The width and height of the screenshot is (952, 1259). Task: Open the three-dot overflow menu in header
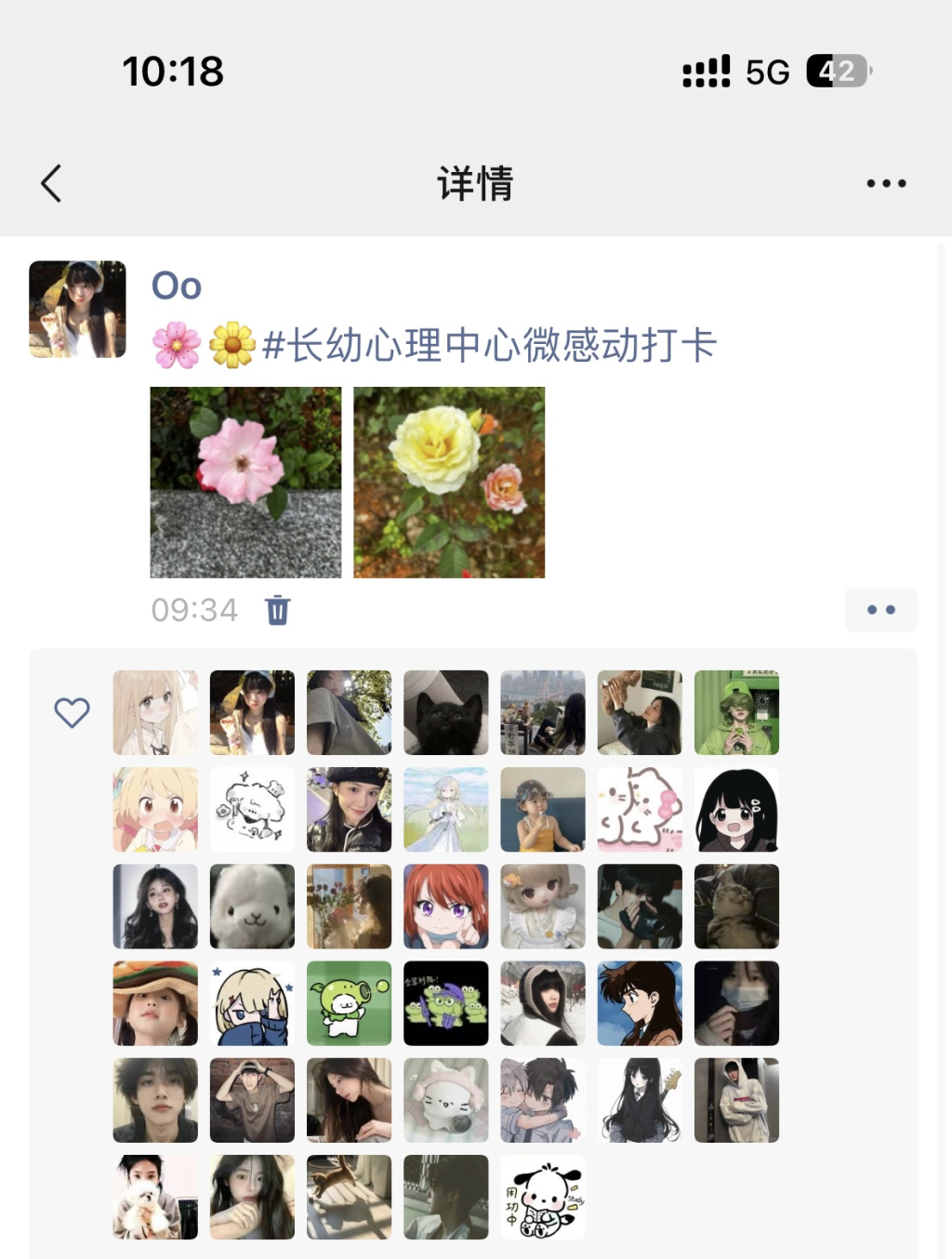[885, 183]
